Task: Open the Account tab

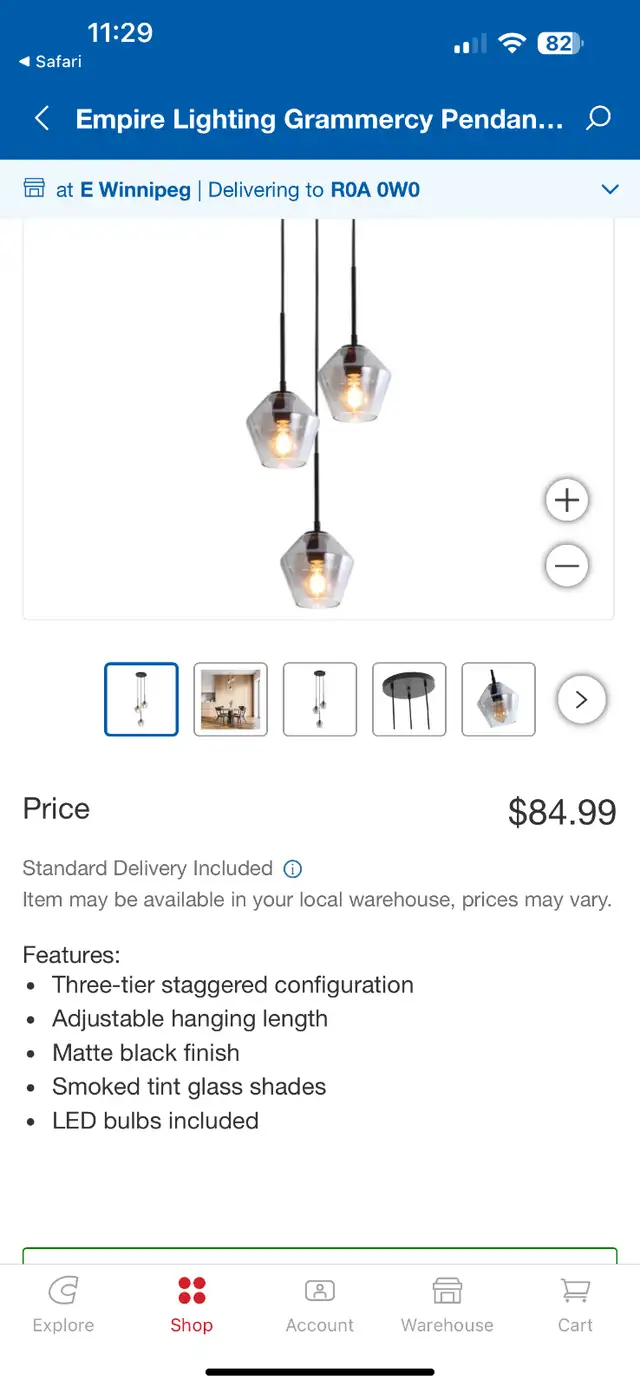Action: pos(320,1305)
